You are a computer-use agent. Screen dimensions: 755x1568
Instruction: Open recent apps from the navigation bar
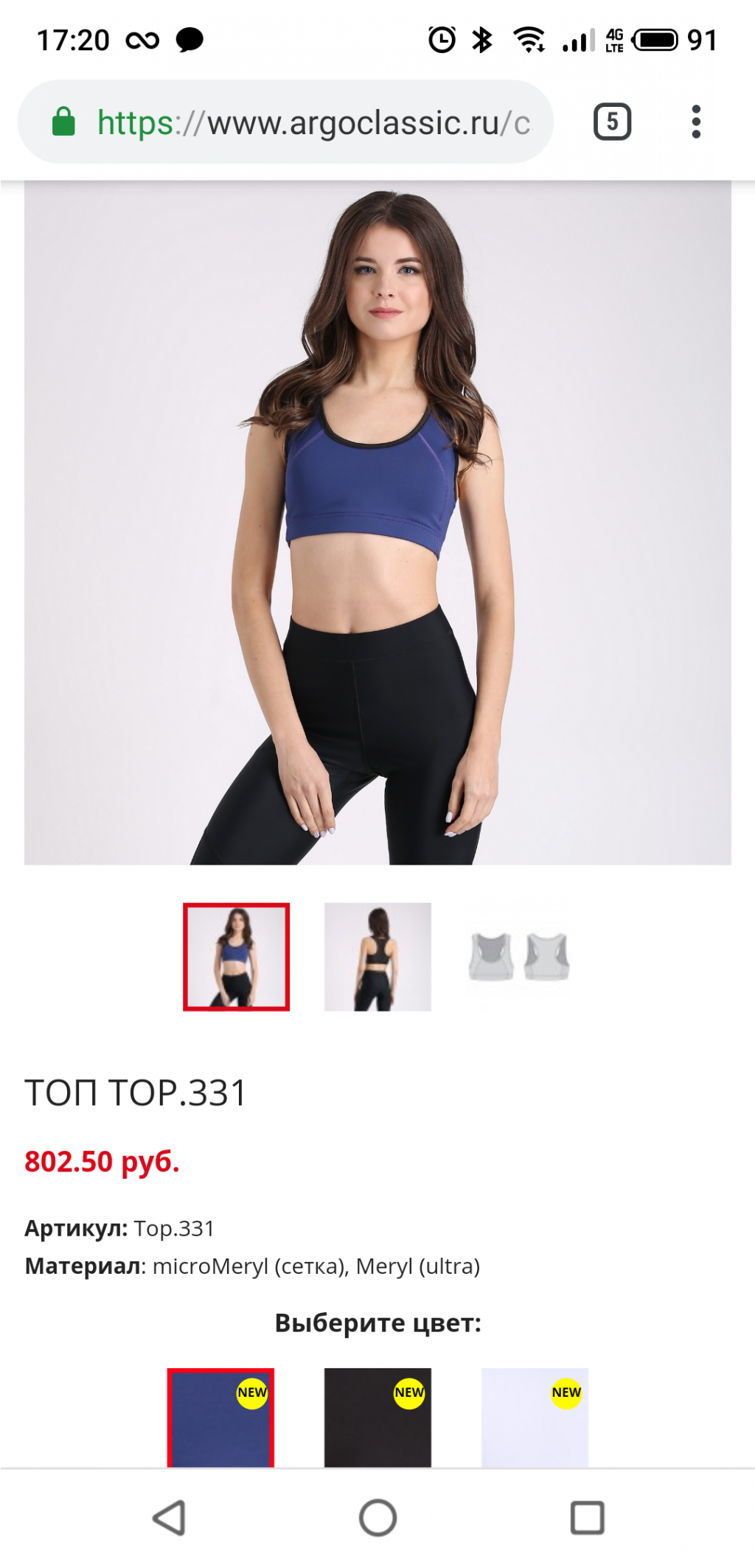(x=587, y=1517)
